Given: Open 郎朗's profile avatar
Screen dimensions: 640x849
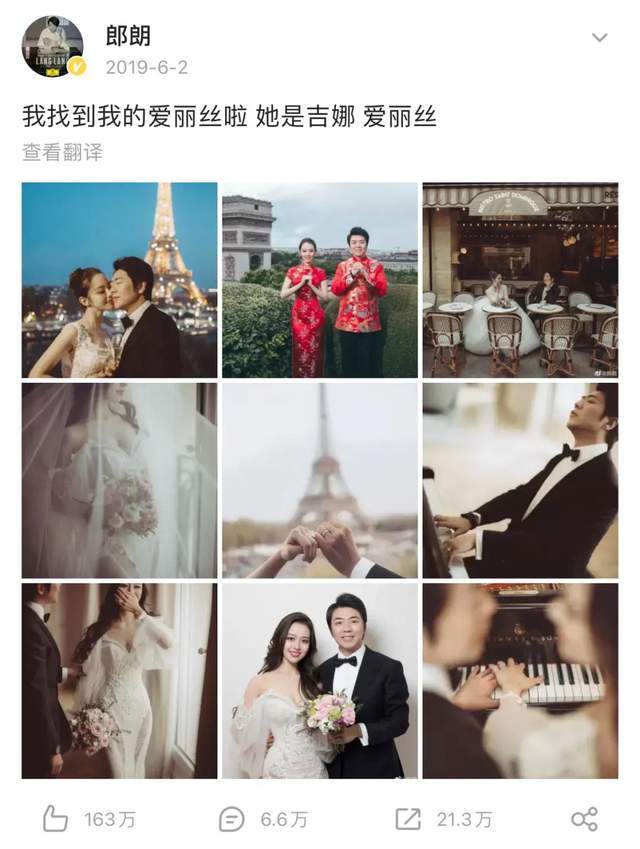Looking at the screenshot, I should pos(53,47).
